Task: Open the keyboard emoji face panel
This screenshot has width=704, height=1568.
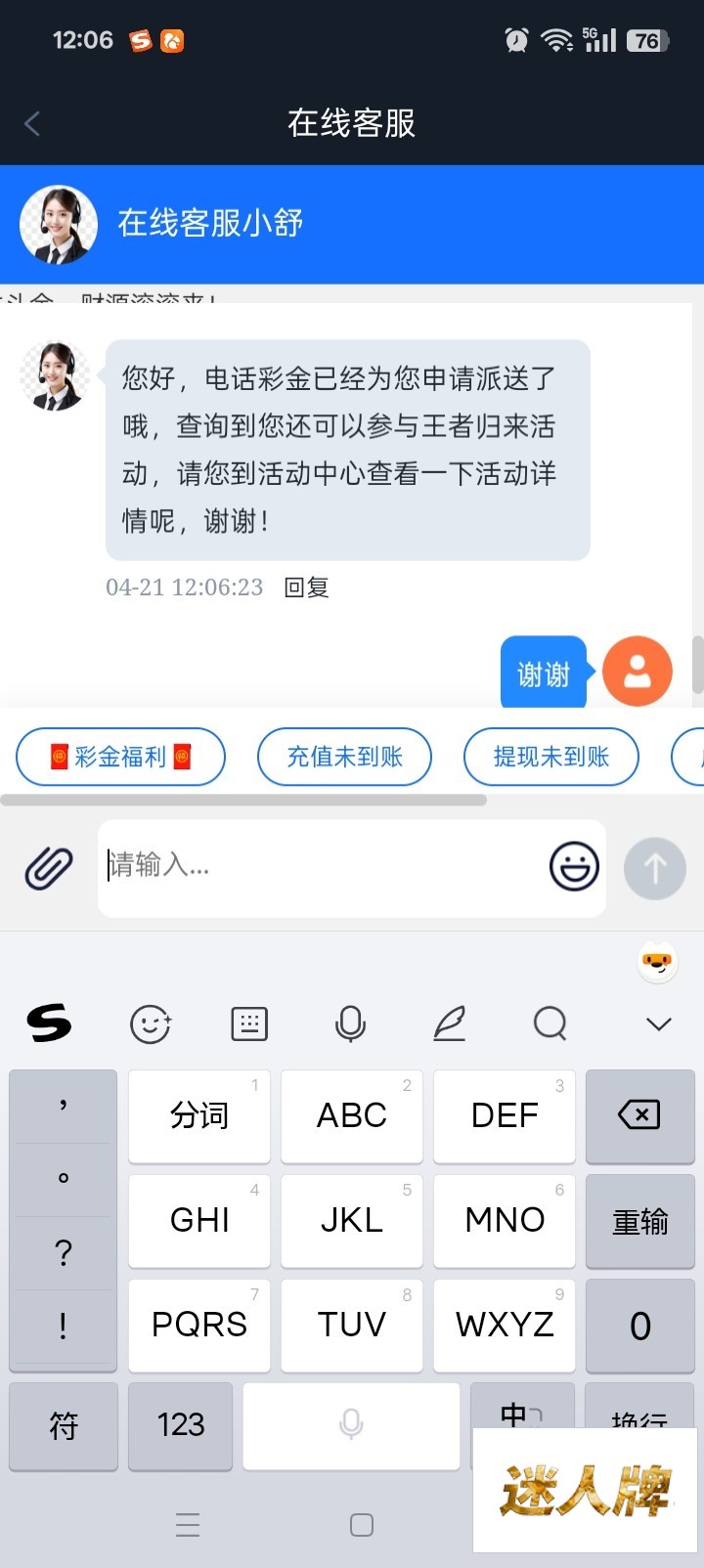Action: (151, 1024)
